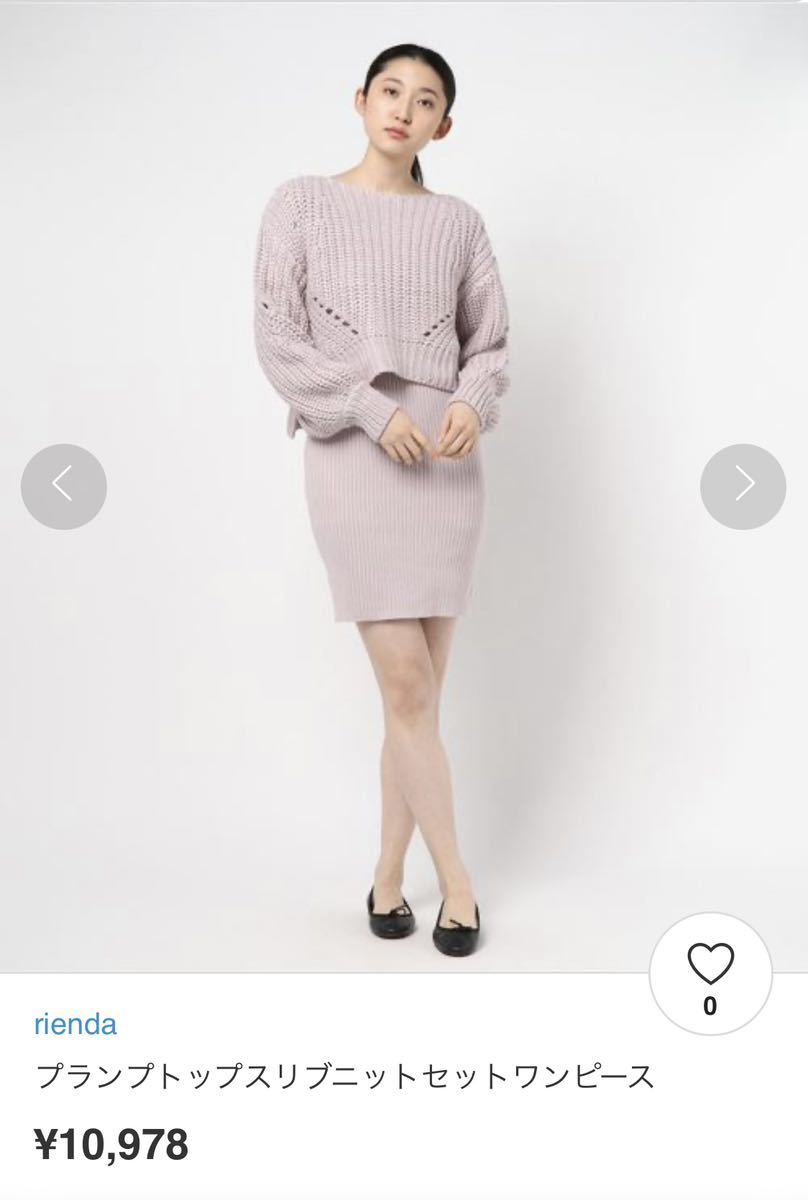The height and width of the screenshot is (1200, 808).
Task: Tap the heart to favorite this item
Action: 710,965
